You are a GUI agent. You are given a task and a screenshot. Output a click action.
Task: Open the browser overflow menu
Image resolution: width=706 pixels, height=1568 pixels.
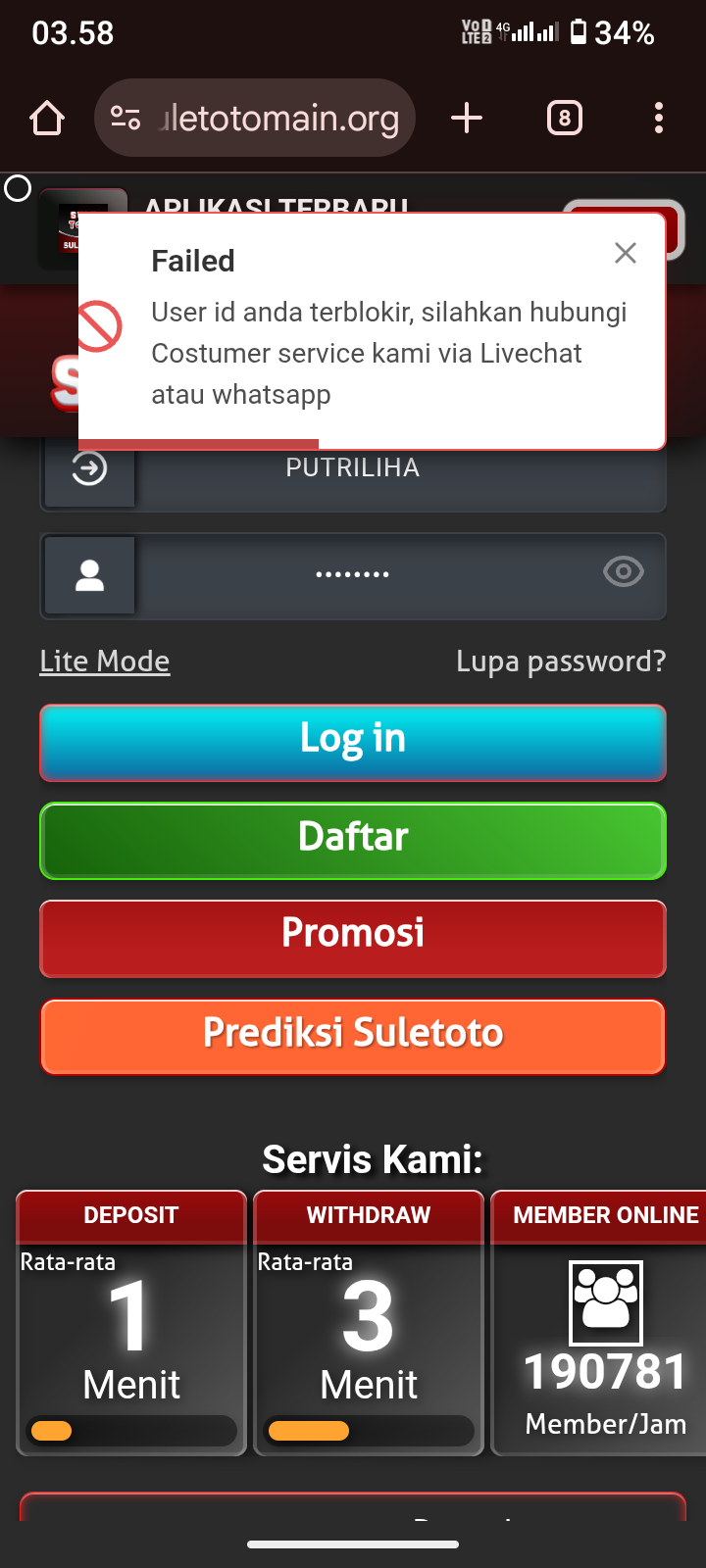tap(658, 119)
